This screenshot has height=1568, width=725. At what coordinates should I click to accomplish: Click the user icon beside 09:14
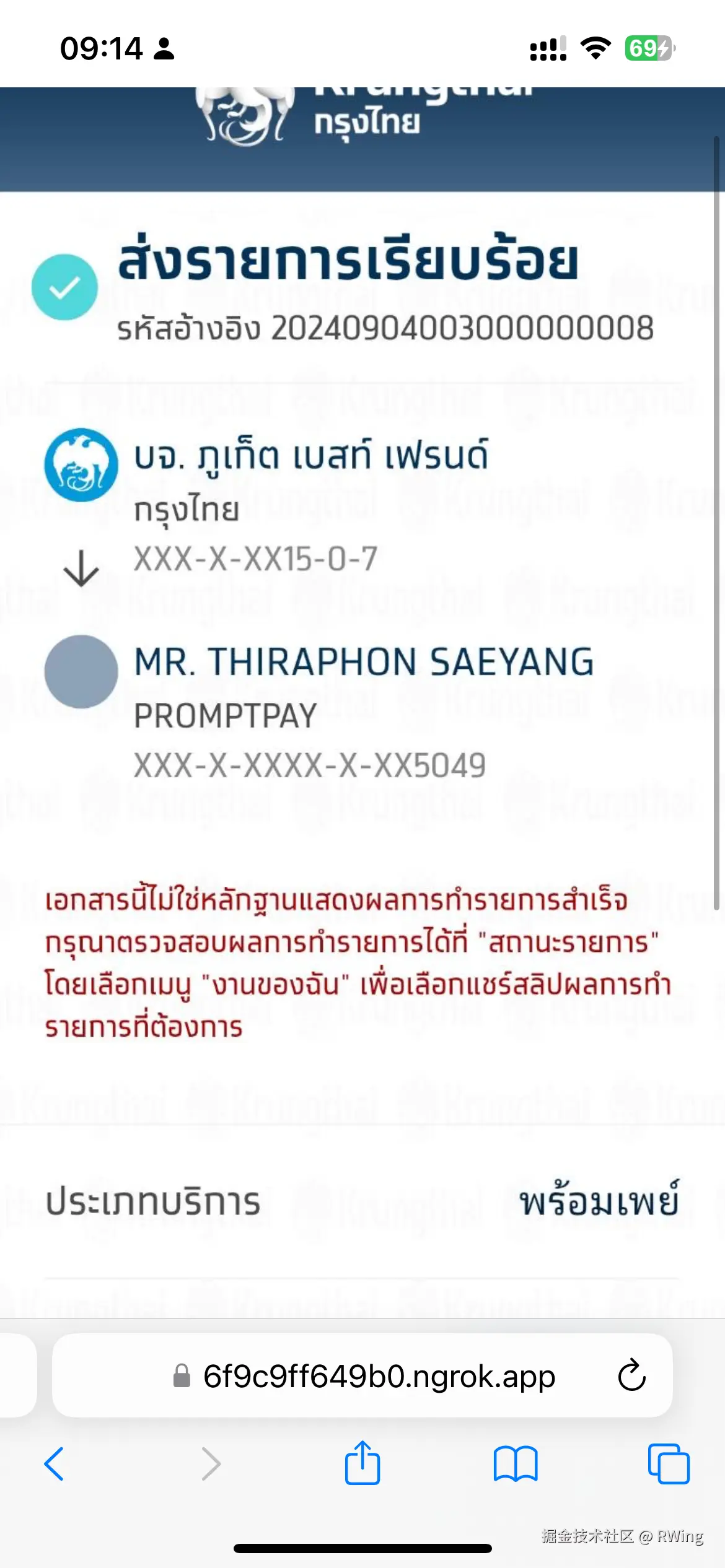(x=163, y=49)
